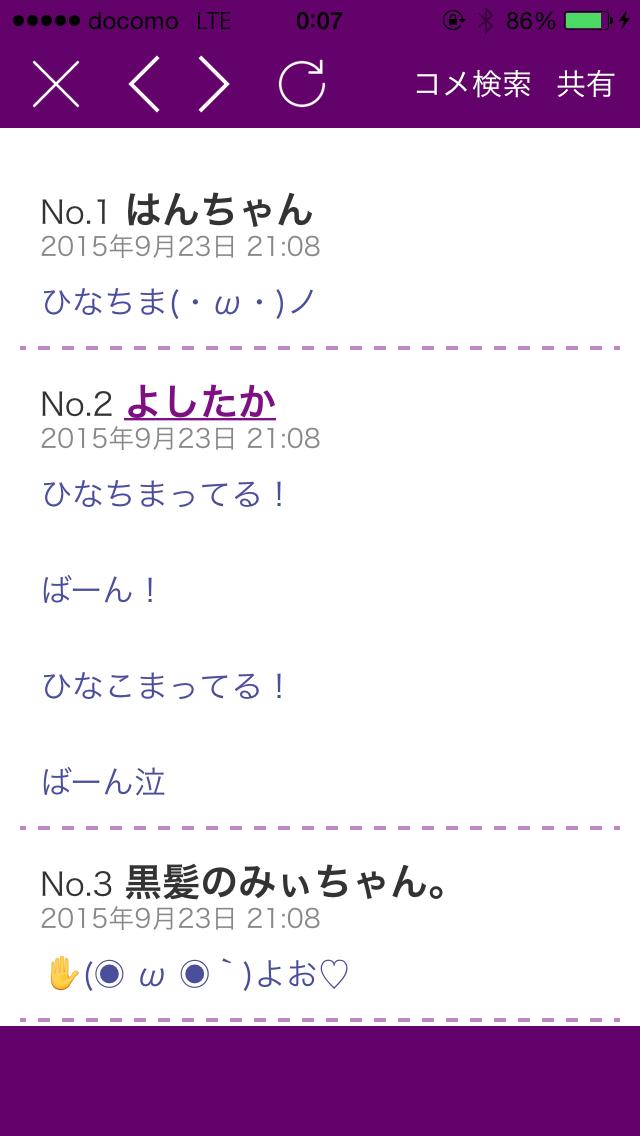Tap the 共有 share button
Screen dimensions: 640x1136
click(585, 84)
